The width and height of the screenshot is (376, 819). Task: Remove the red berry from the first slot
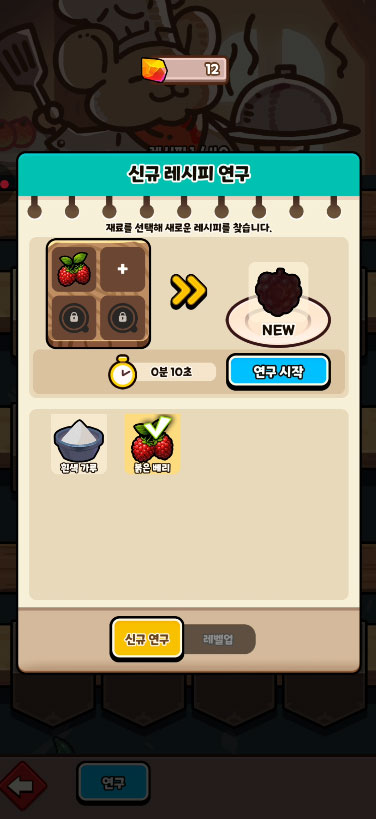[74, 269]
